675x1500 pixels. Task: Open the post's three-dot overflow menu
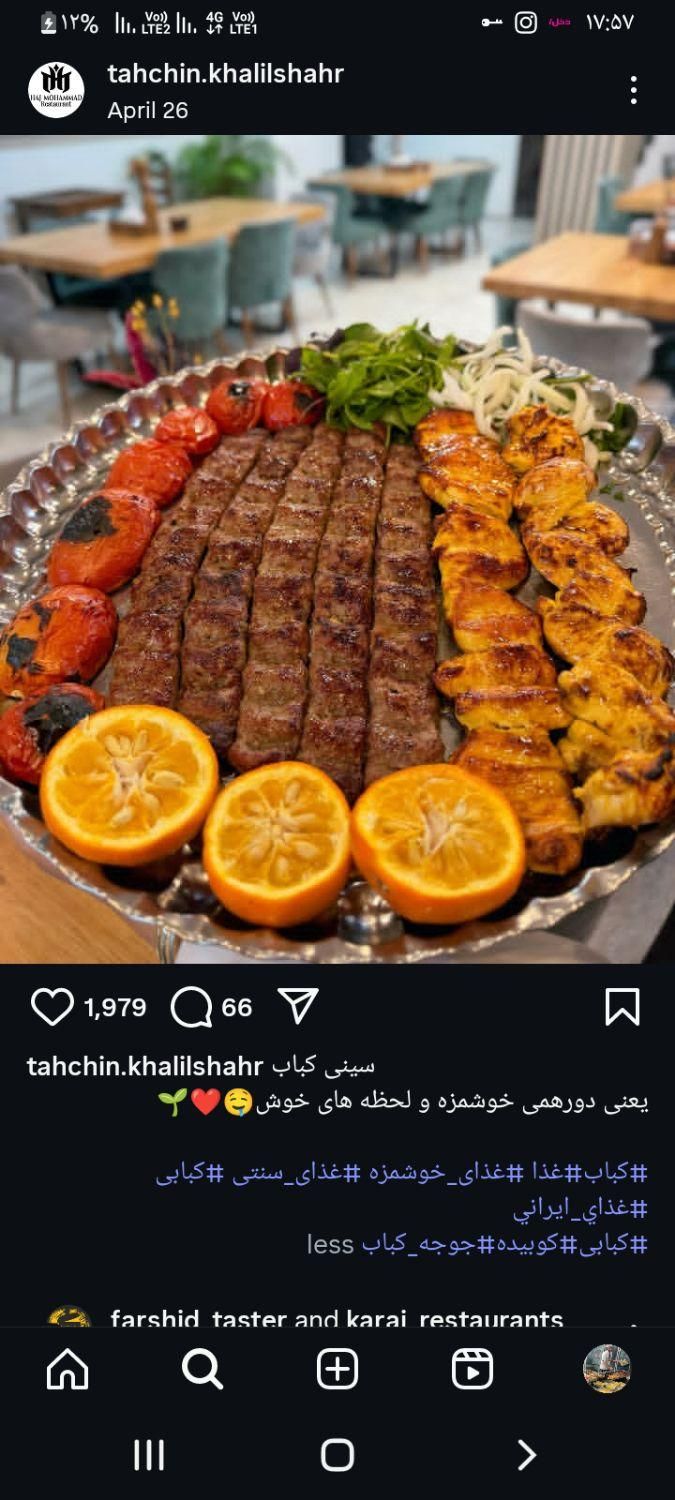point(633,91)
